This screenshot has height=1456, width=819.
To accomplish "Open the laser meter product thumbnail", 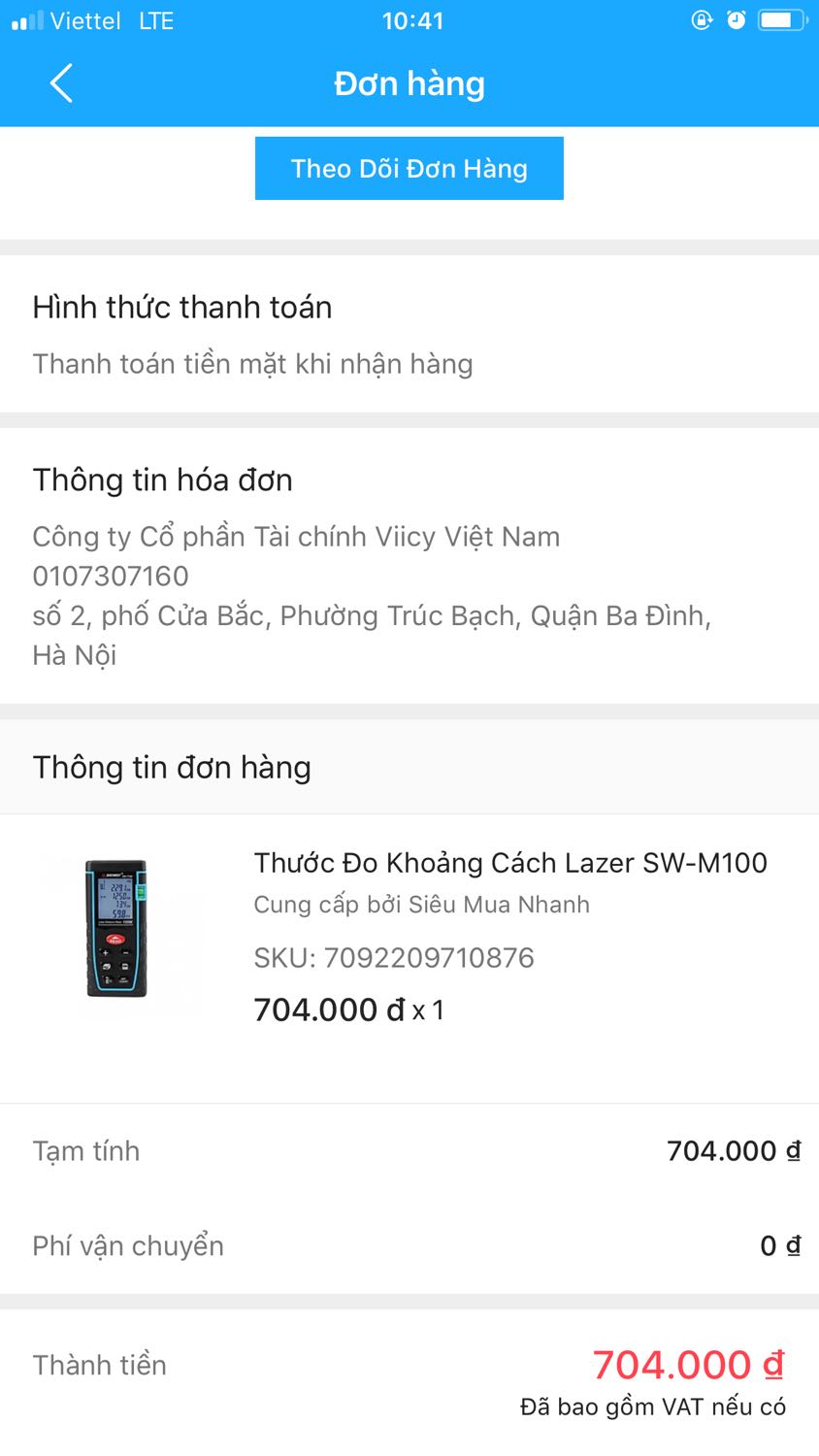I will (118, 930).
